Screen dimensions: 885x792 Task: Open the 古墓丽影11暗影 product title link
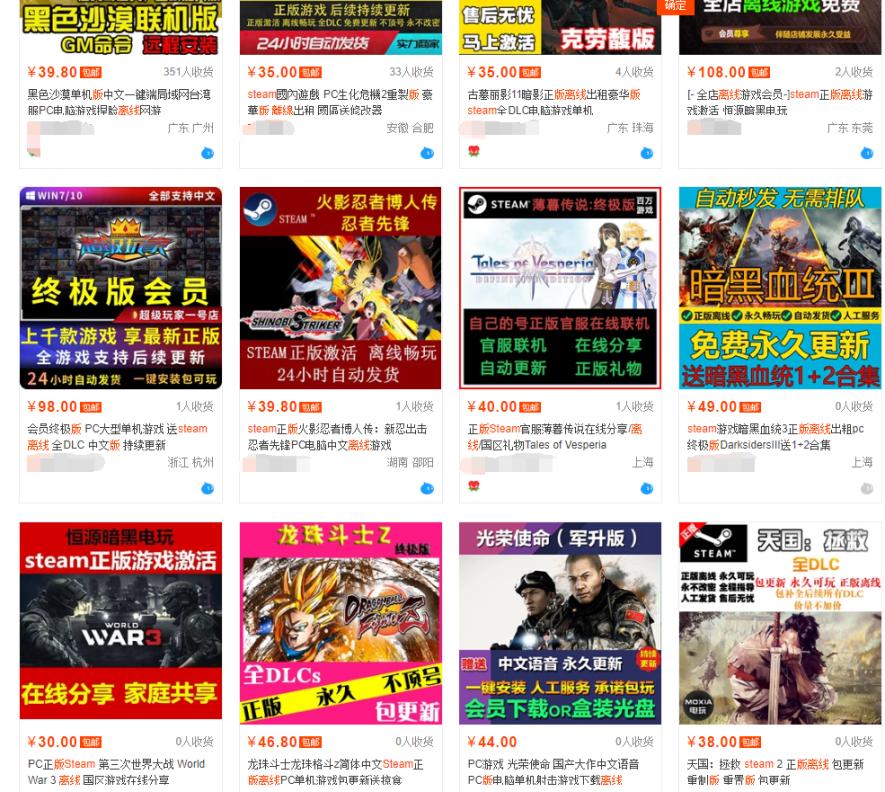(553, 102)
